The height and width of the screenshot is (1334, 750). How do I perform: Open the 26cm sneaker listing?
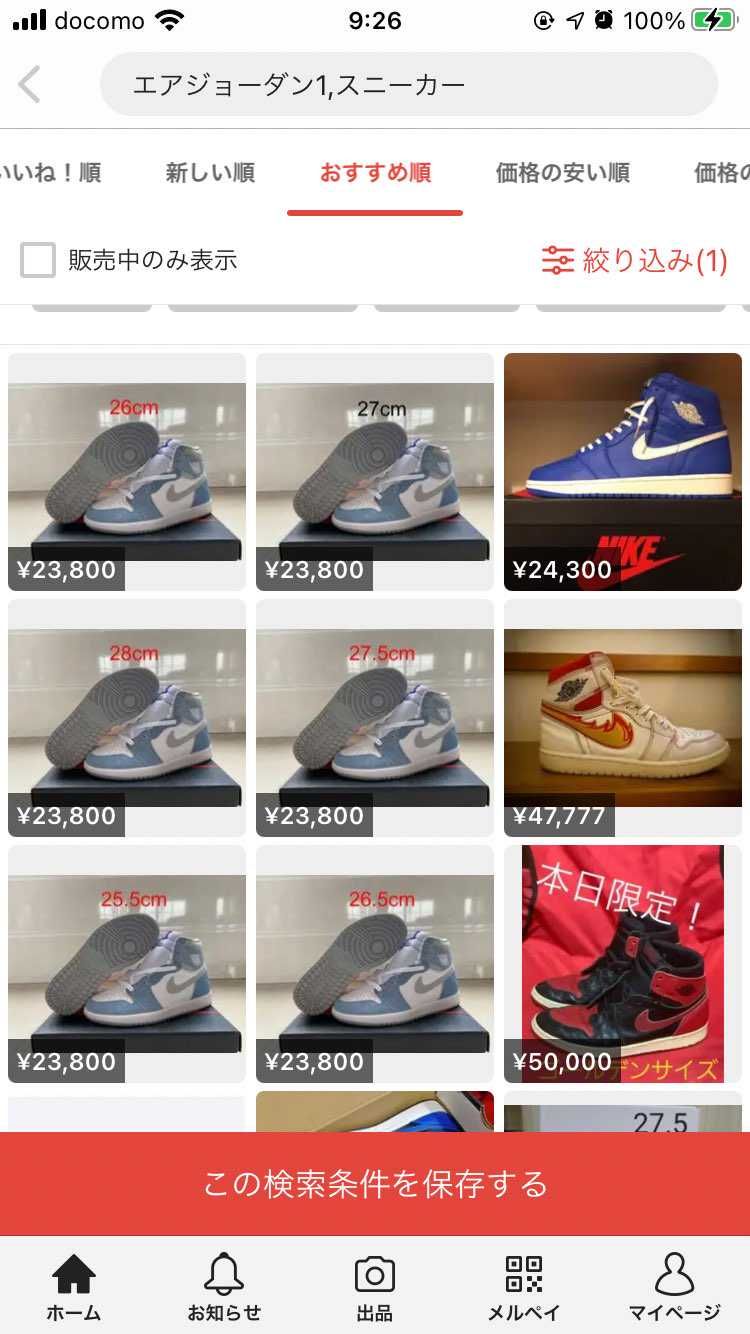coord(127,472)
